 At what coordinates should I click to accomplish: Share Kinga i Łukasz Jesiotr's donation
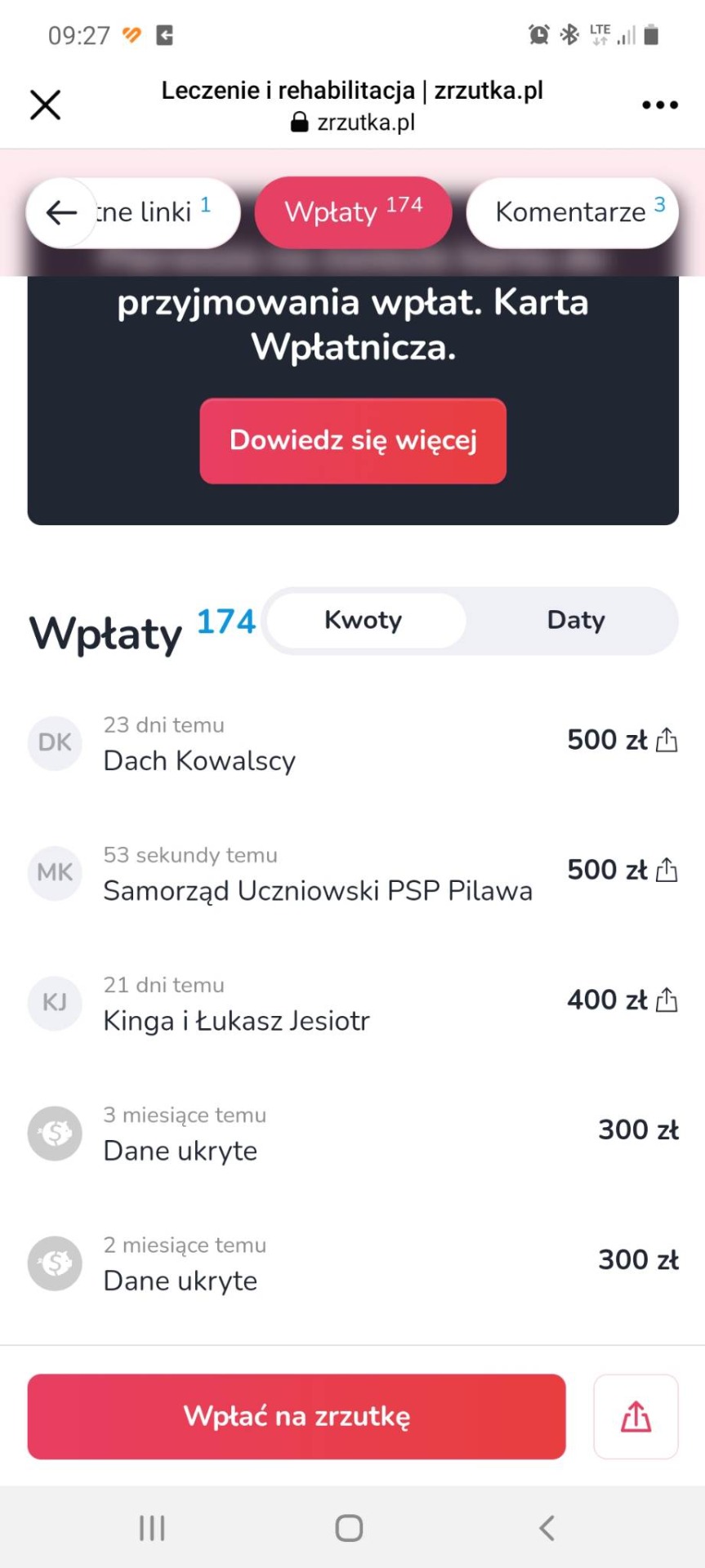point(667,1000)
